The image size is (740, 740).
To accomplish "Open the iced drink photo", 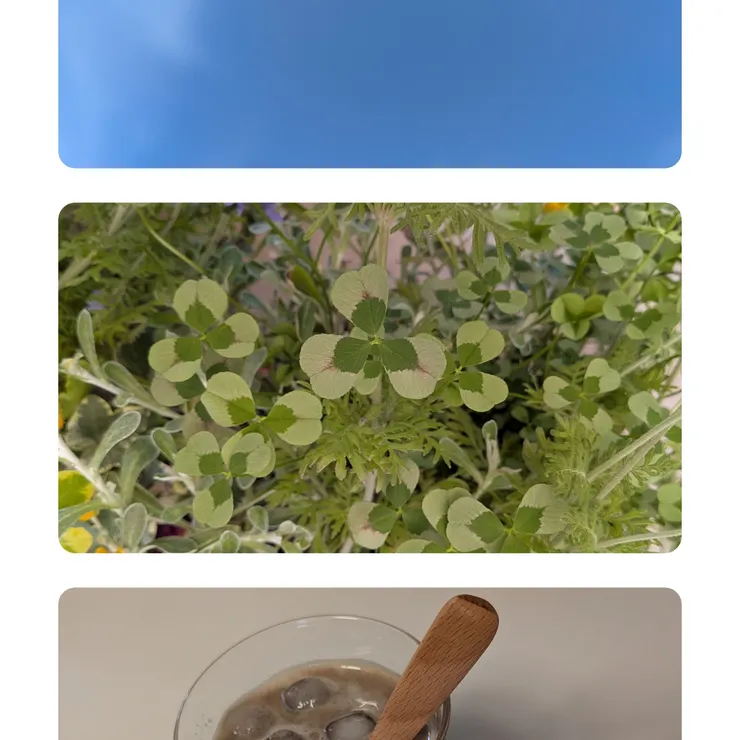I will (x=370, y=664).
